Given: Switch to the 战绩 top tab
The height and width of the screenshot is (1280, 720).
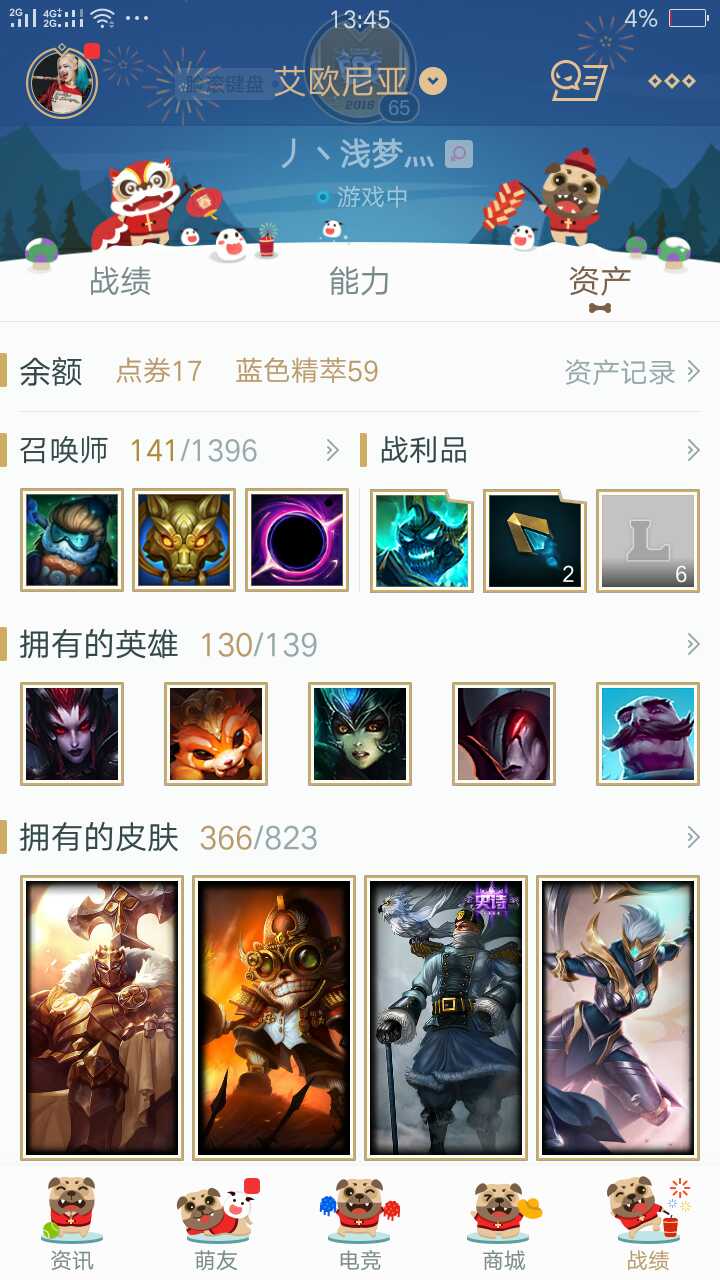Looking at the screenshot, I should click(120, 282).
